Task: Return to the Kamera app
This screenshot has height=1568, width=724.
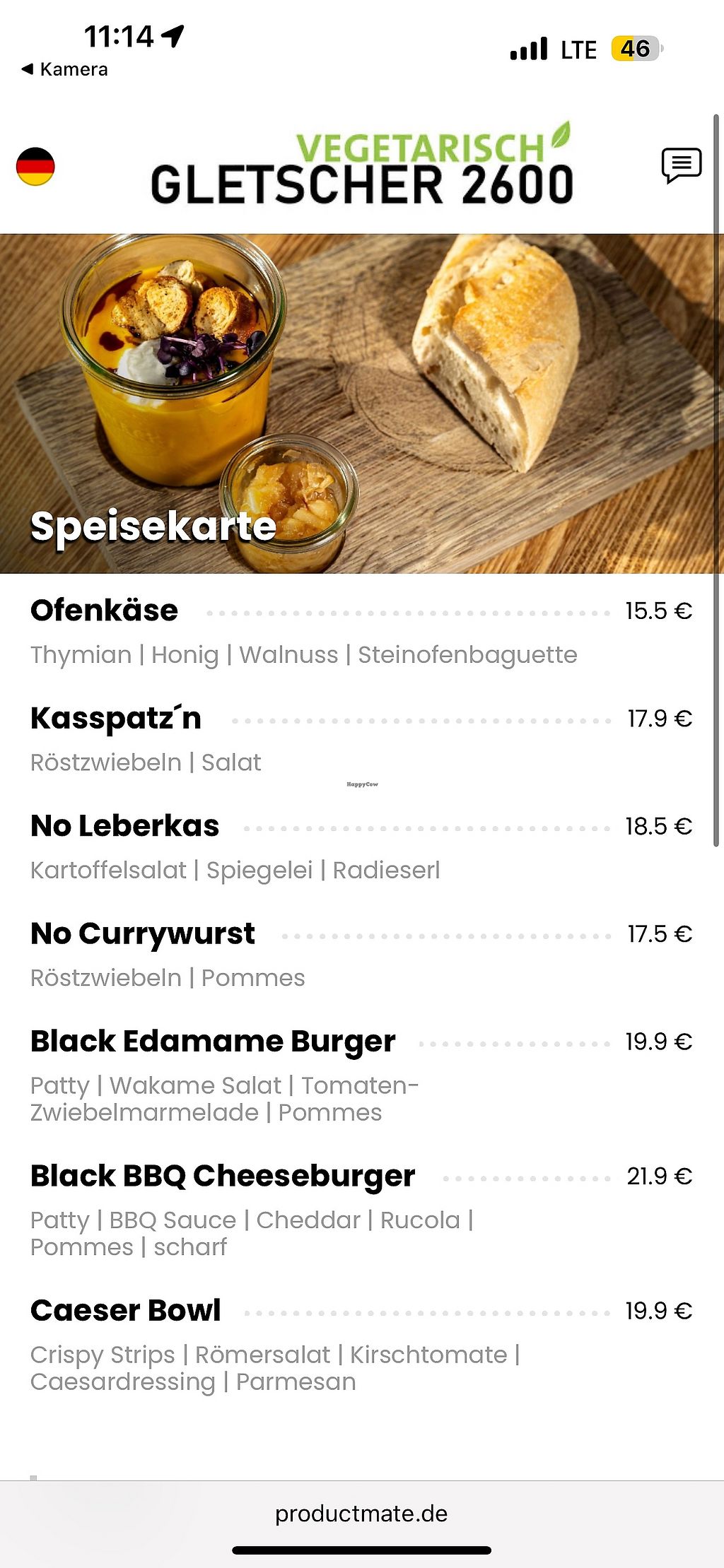Action: 65,69
